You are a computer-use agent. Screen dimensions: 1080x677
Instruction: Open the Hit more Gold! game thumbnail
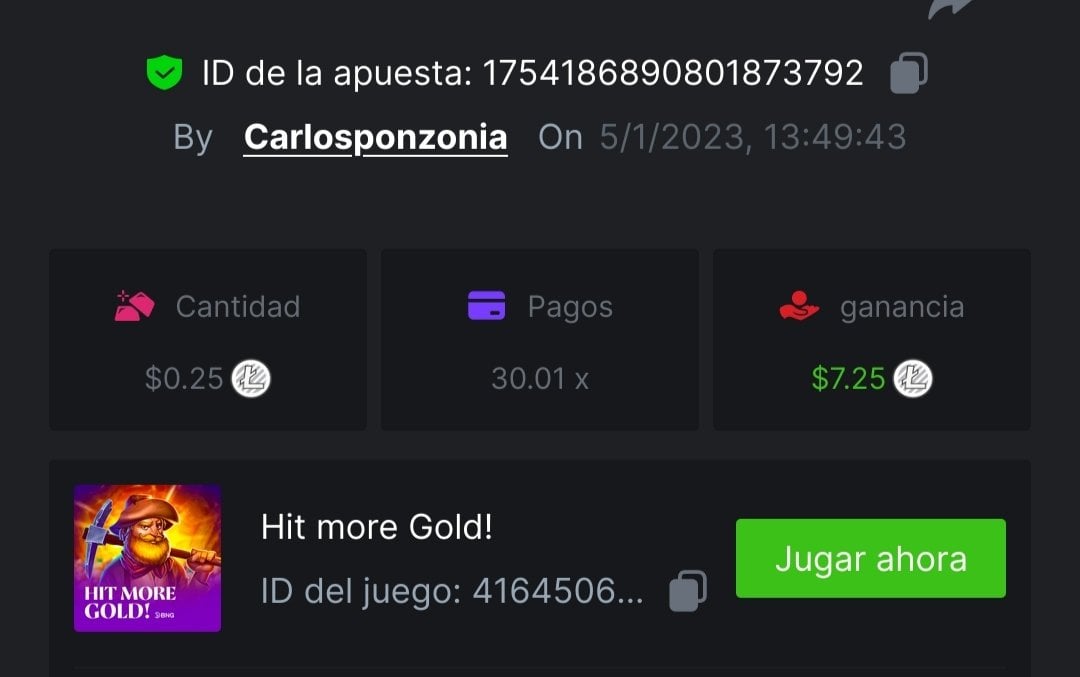pyautogui.click(x=147, y=558)
